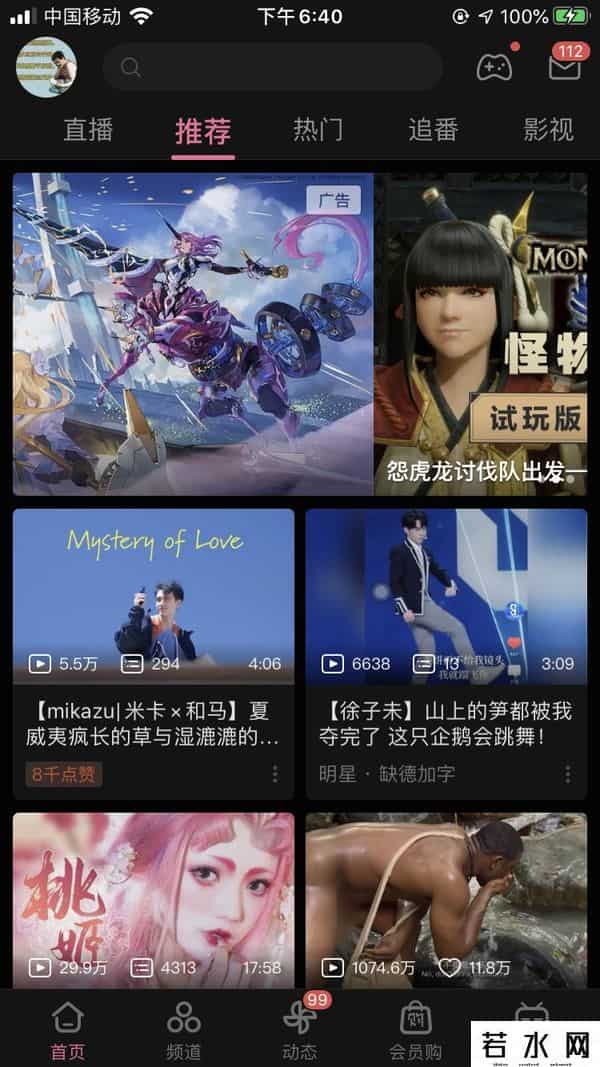This screenshot has width=600, height=1067.
Task: Open more options for the mikazu video
Action: click(x=275, y=774)
